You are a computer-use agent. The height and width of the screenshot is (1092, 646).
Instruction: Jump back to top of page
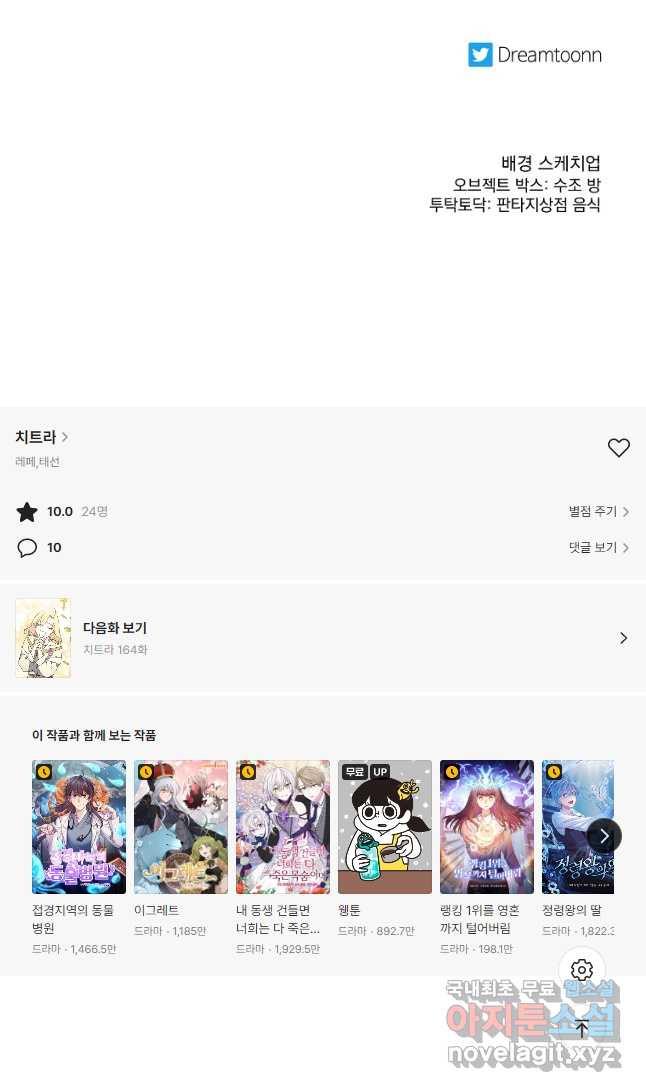tap(582, 1029)
